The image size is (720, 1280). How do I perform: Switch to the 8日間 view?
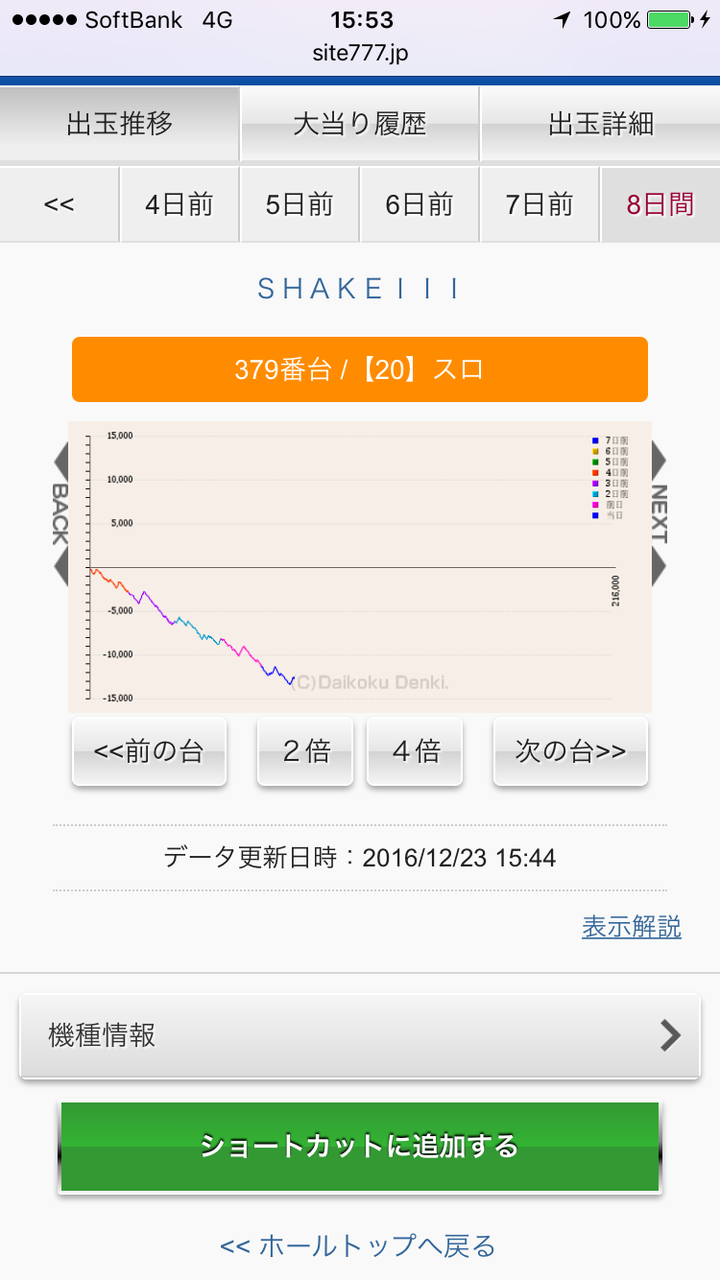tap(660, 205)
